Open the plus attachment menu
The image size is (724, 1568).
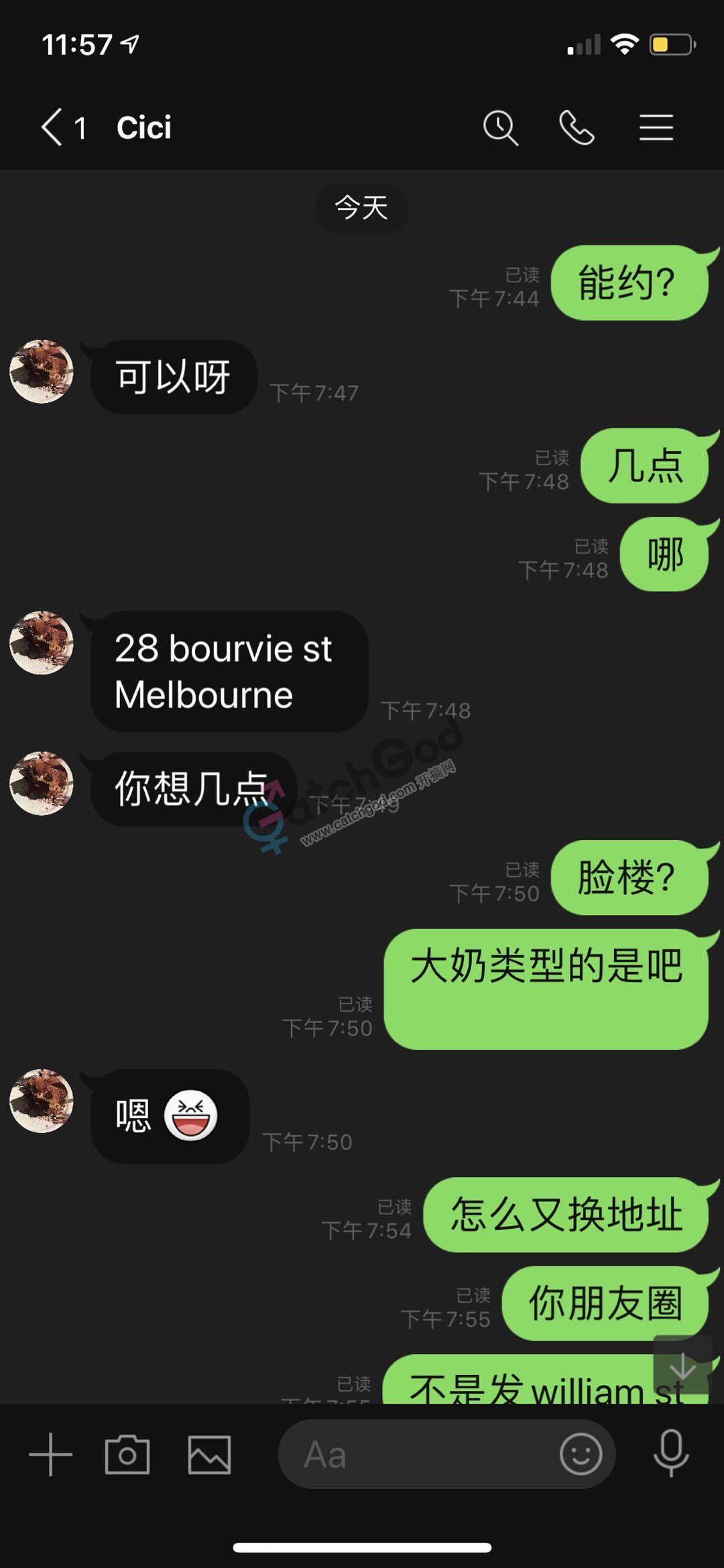coord(50,1454)
